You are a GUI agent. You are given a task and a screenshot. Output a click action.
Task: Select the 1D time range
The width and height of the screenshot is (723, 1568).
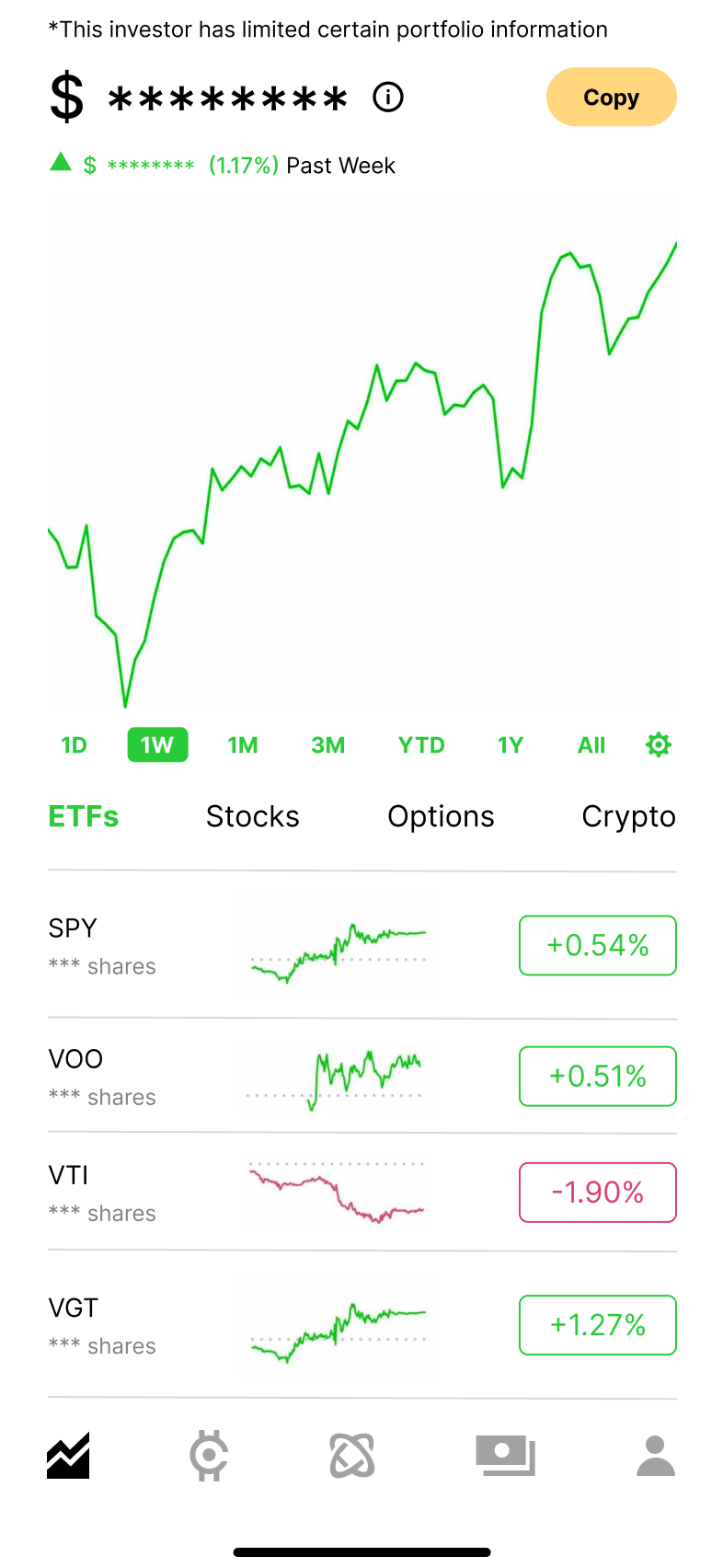[74, 744]
